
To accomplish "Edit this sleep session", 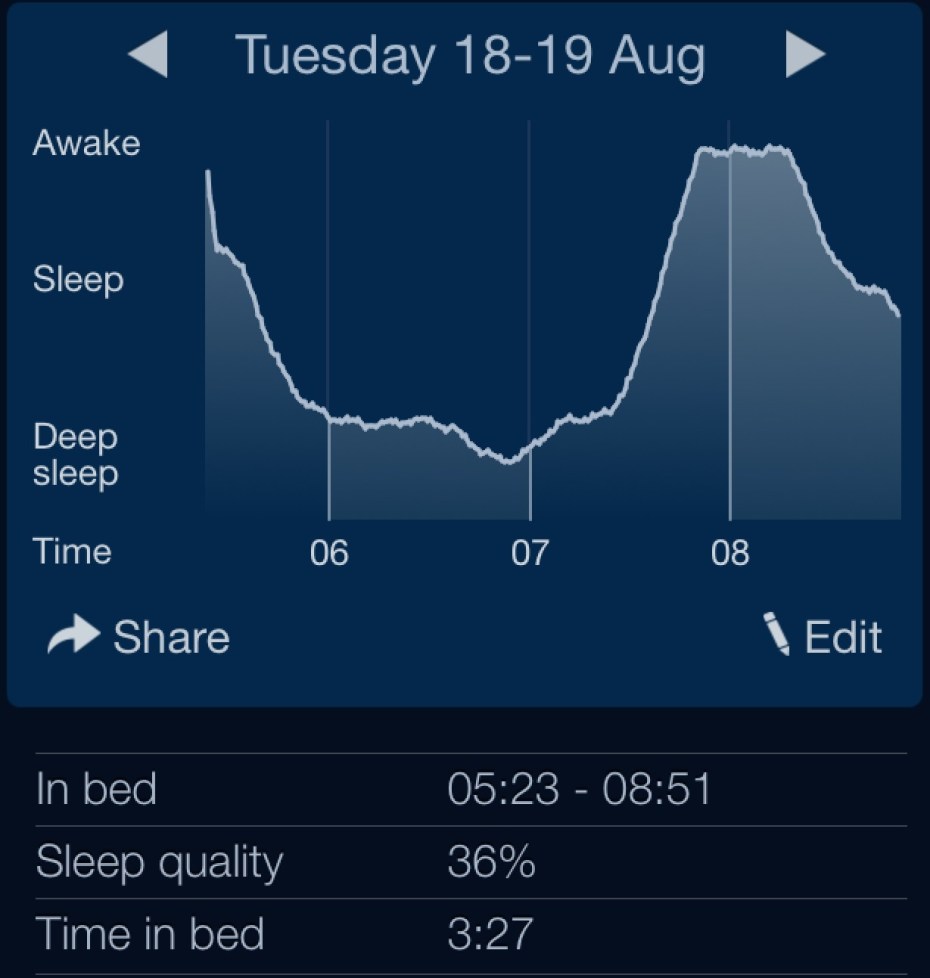I will pyautogui.click(x=822, y=637).
